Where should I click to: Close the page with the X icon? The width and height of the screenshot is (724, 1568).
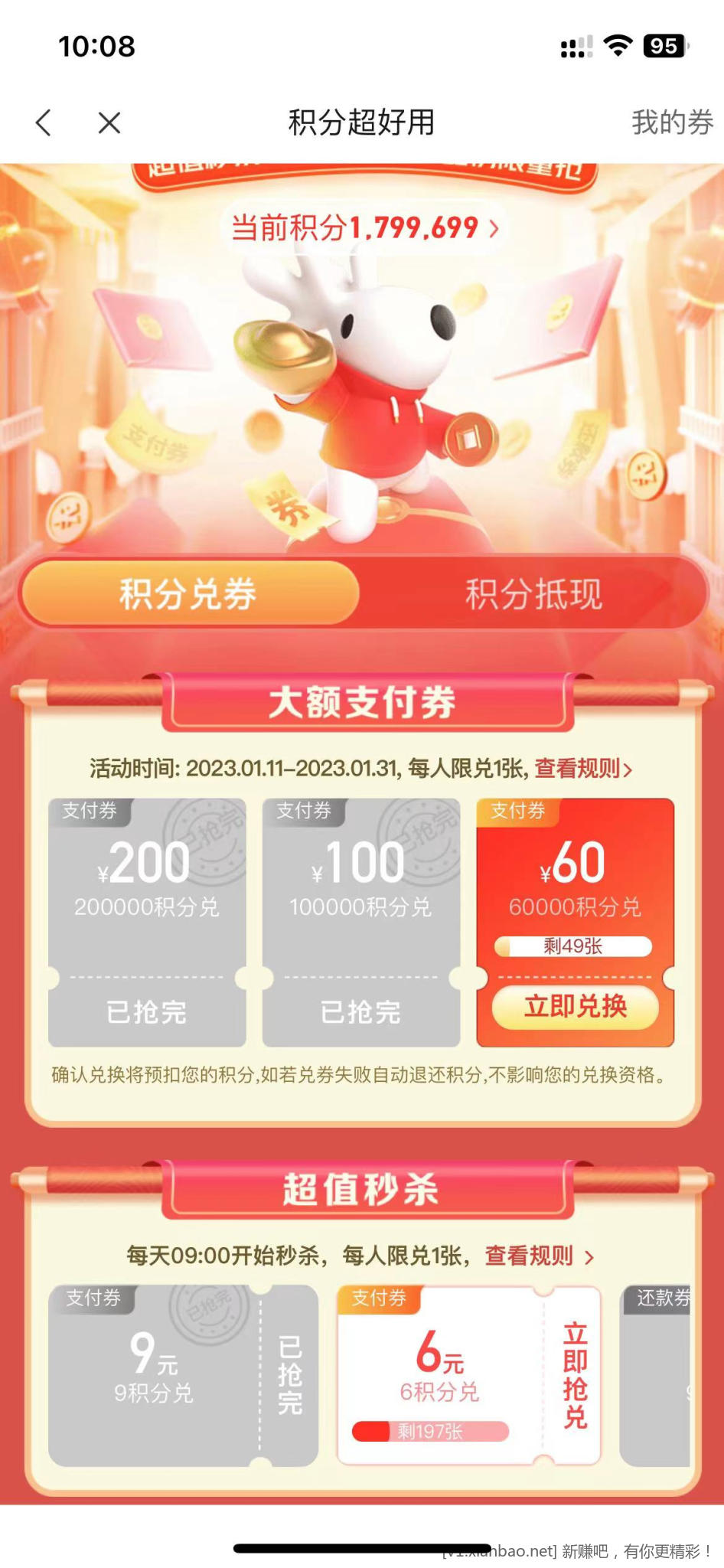pos(109,122)
